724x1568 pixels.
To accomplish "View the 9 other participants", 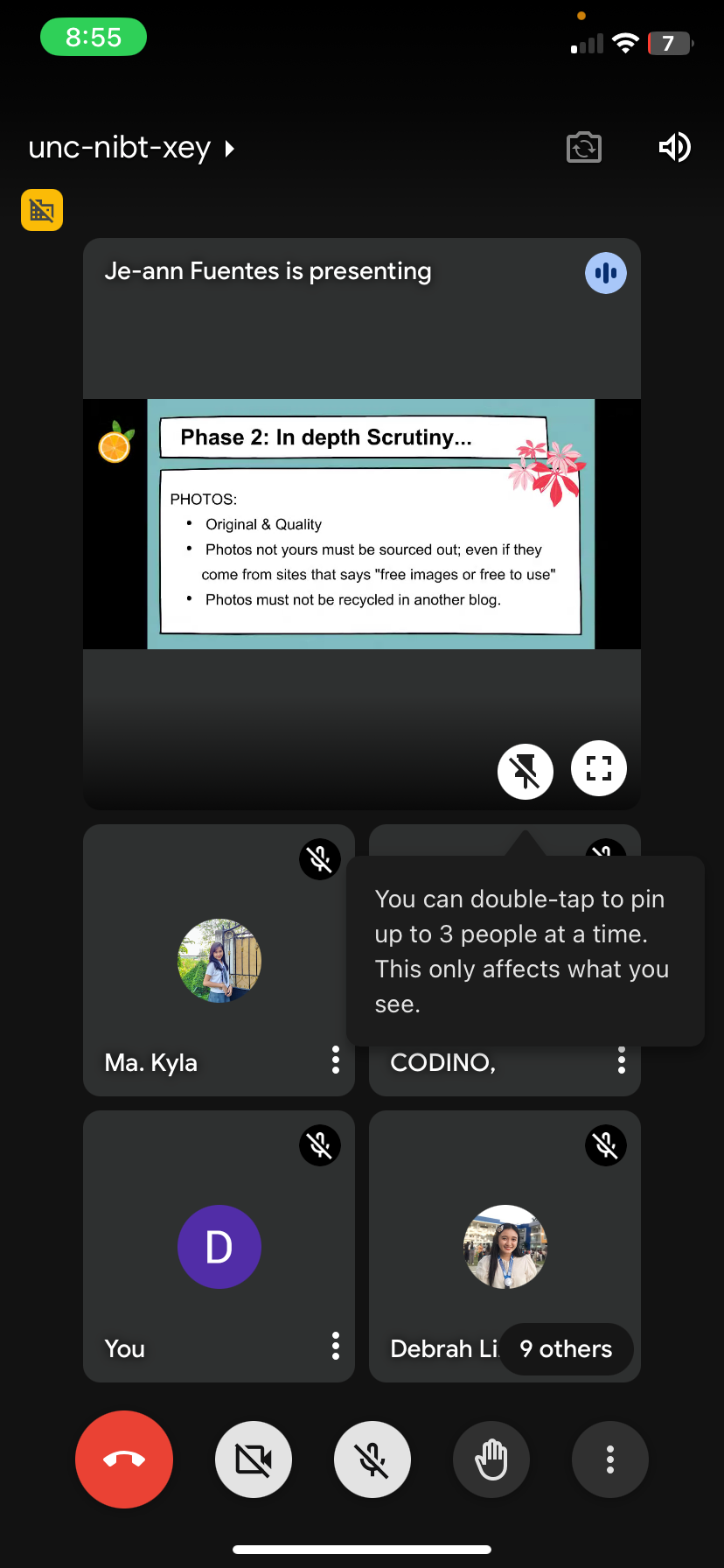I will [566, 1349].
